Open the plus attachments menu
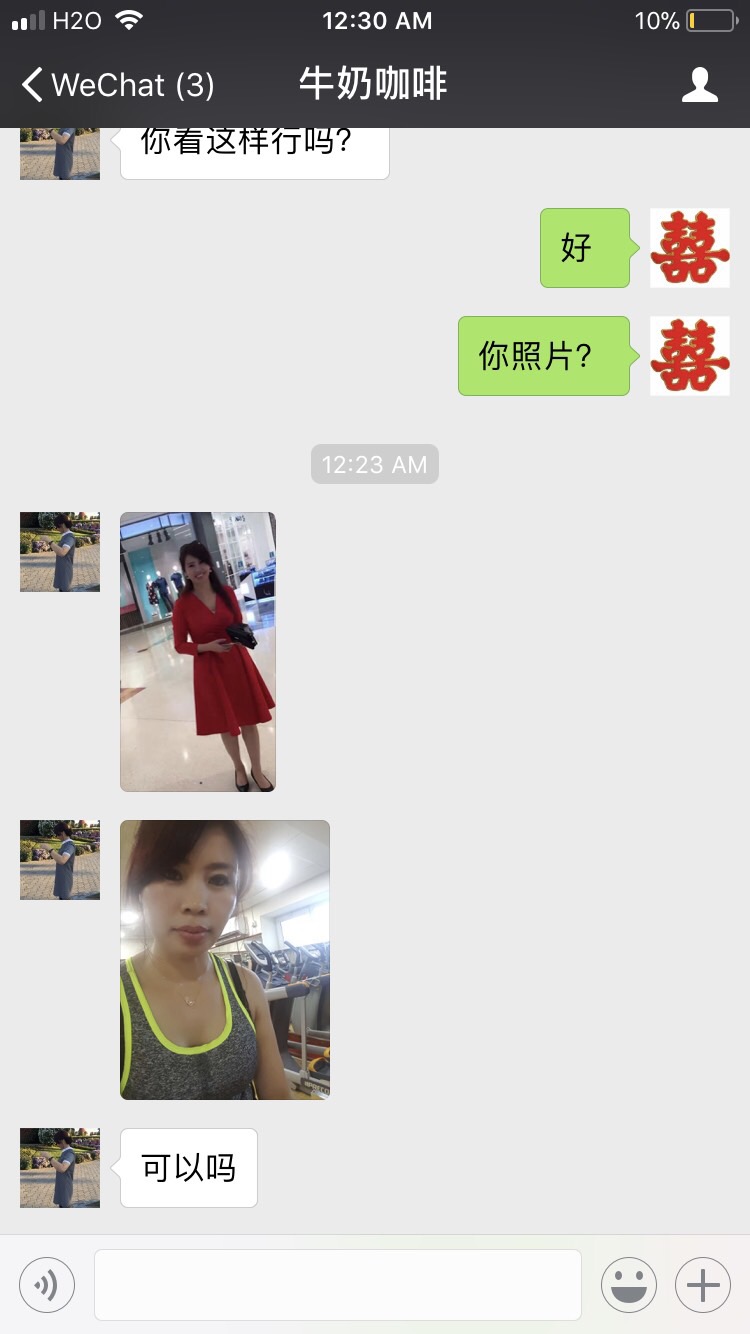750x1334 pixels. (703, 1284)
